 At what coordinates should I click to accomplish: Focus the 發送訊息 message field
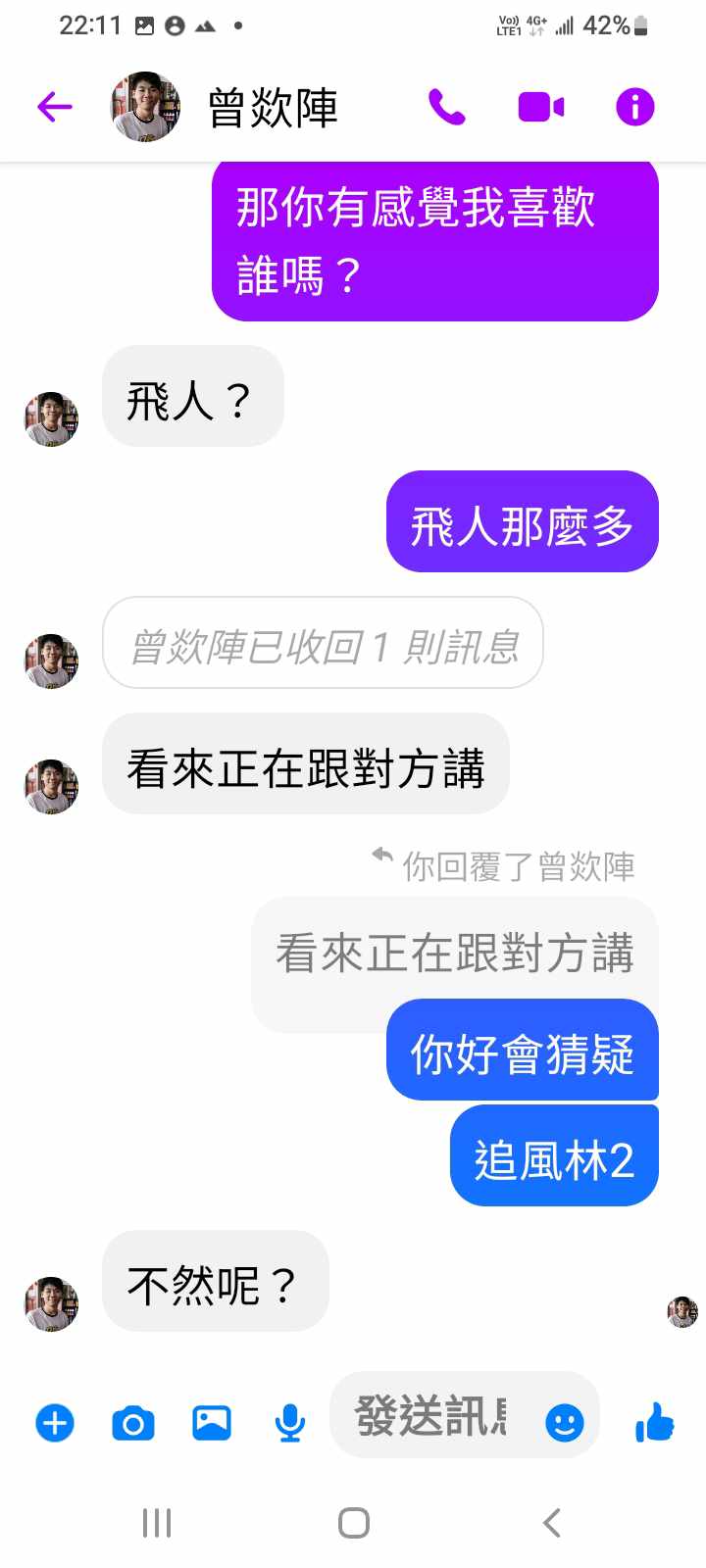(431, 1417)
